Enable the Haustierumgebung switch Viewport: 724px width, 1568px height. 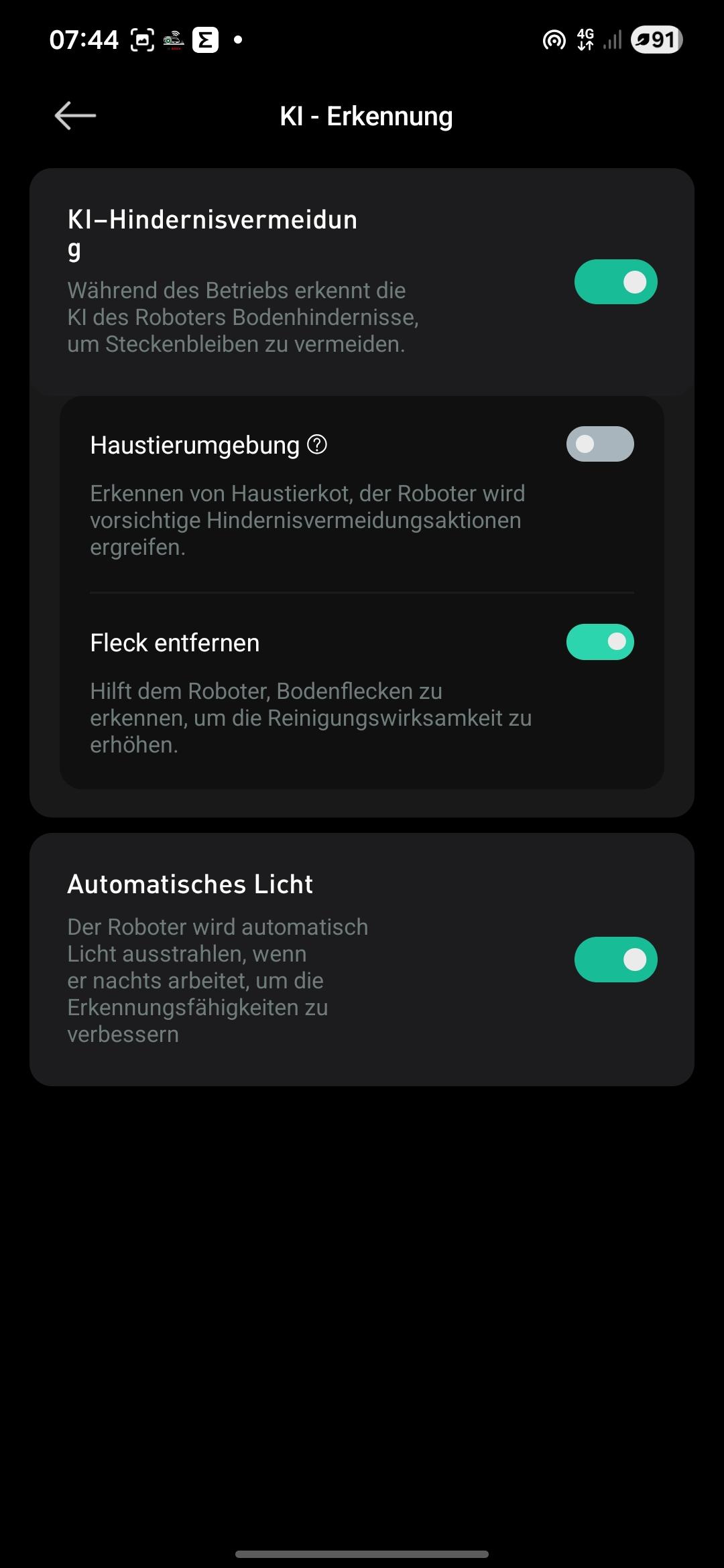[x=600, y=444]
